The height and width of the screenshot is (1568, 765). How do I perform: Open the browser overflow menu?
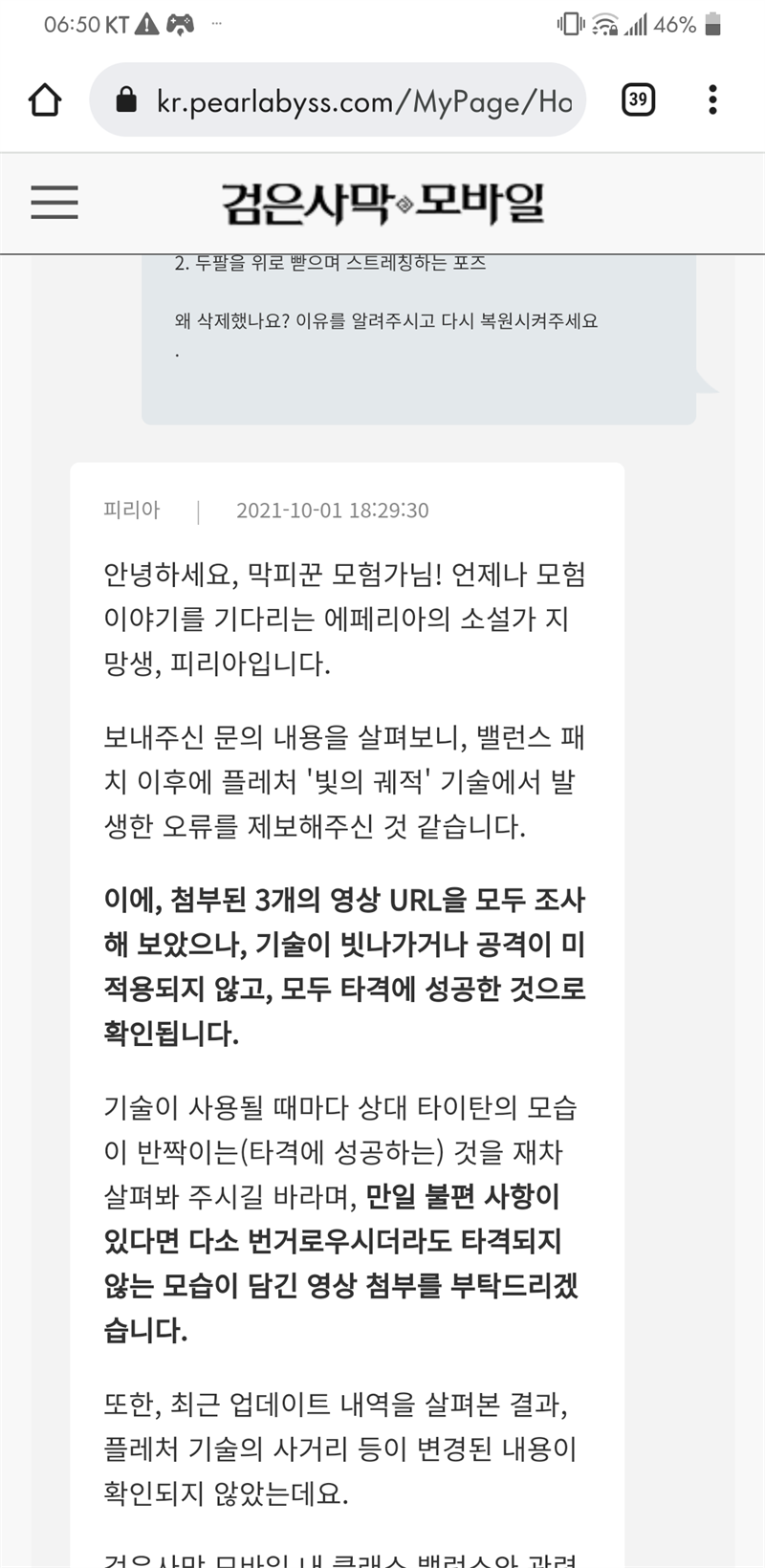(712, 99)
